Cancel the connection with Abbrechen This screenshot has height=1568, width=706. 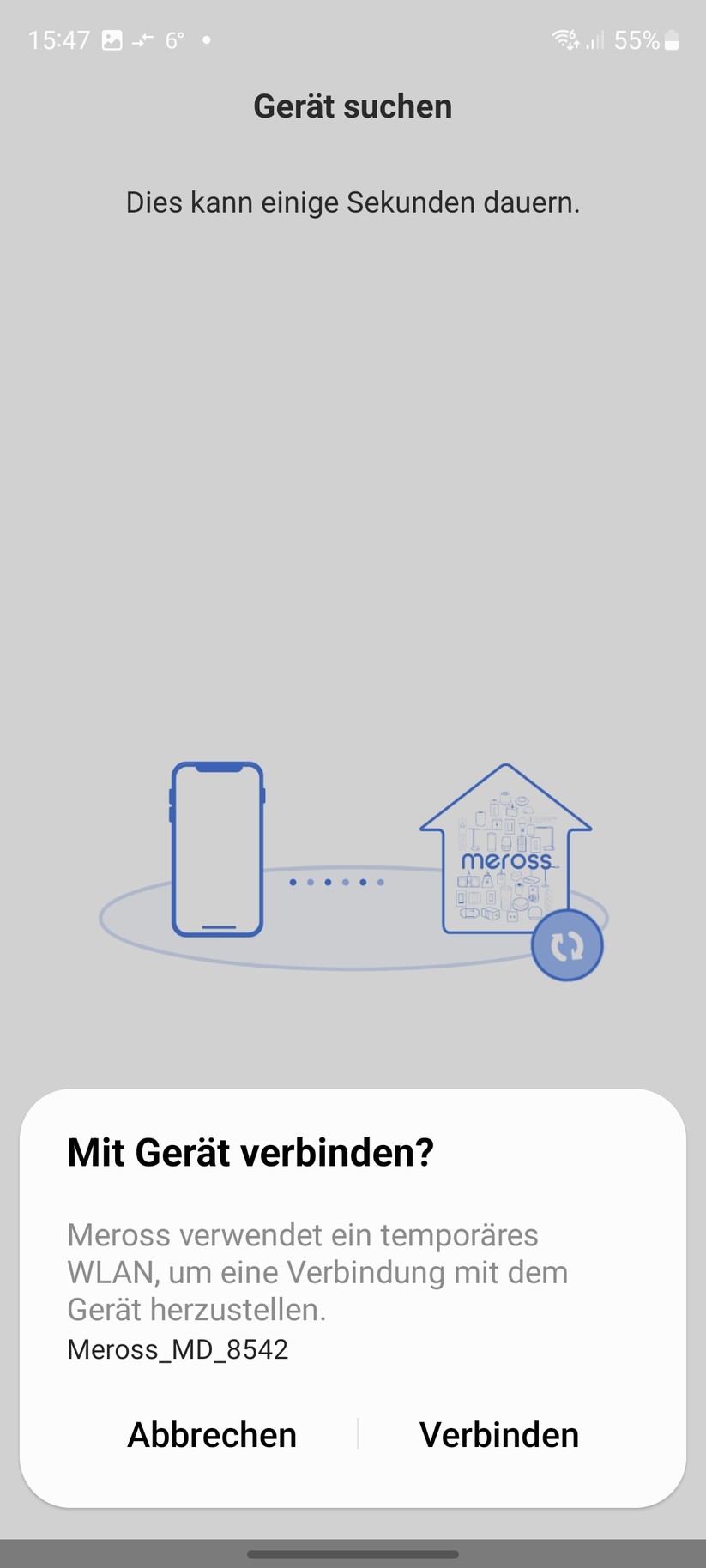[212, 1435]
